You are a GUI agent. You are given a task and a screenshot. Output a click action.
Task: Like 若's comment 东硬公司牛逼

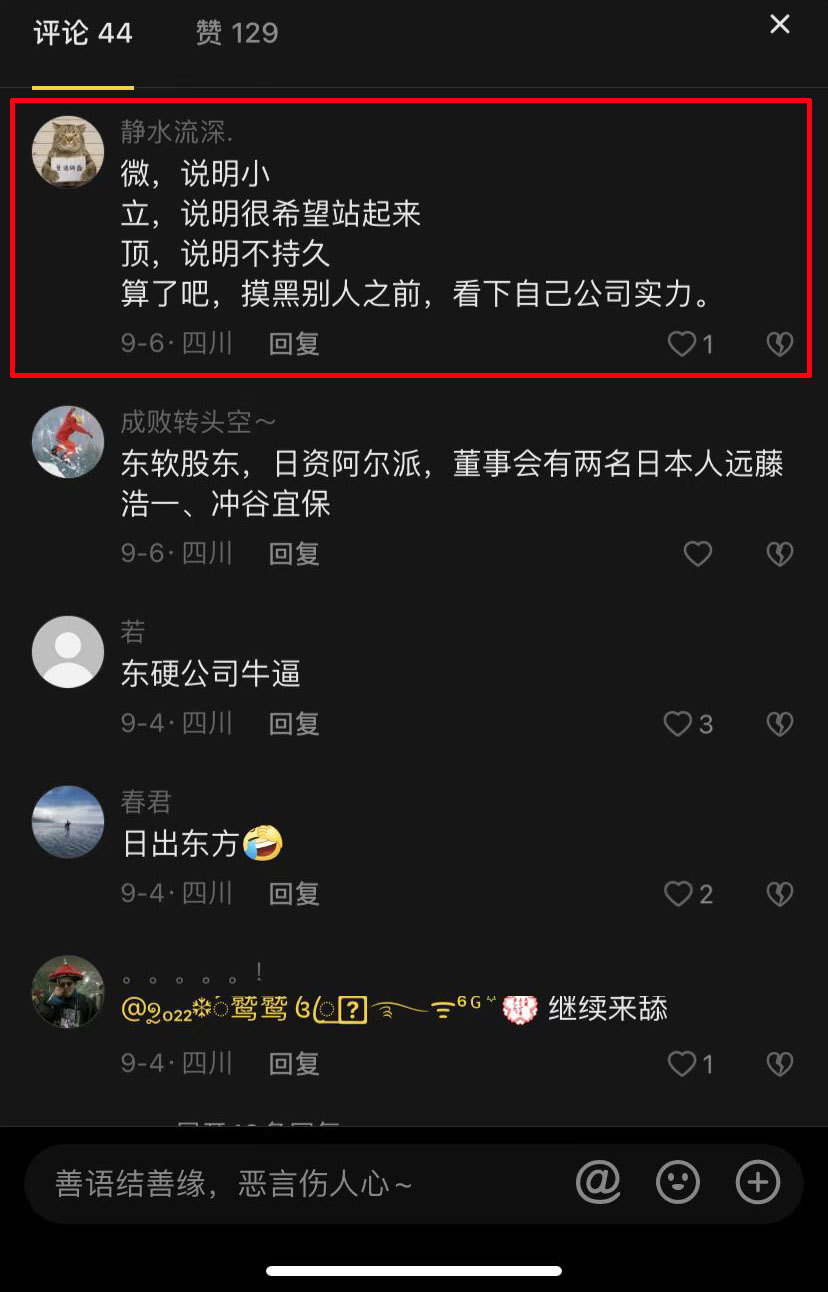(x=679, y=724)
